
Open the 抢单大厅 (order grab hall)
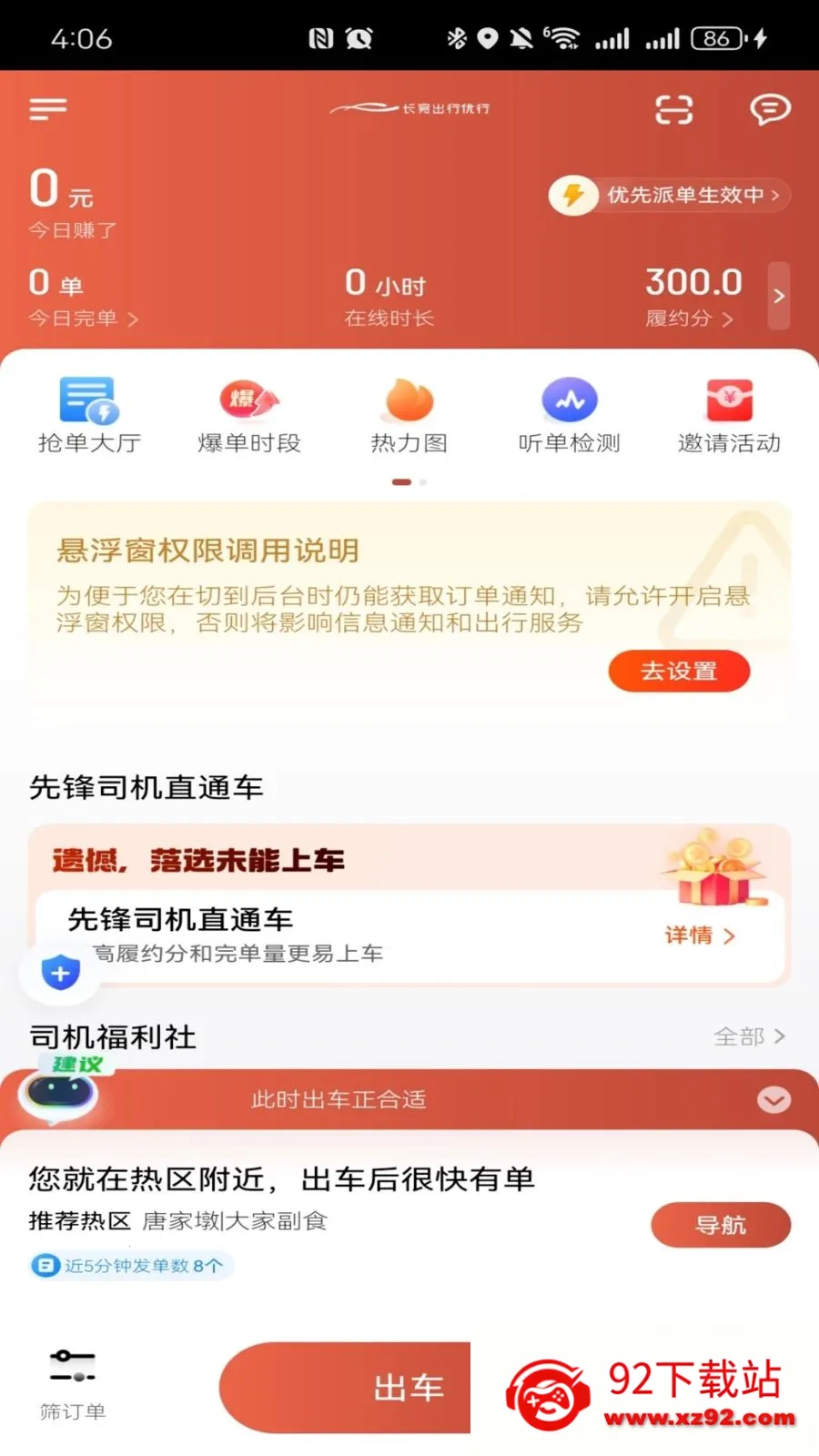click(x=87, y=415)
